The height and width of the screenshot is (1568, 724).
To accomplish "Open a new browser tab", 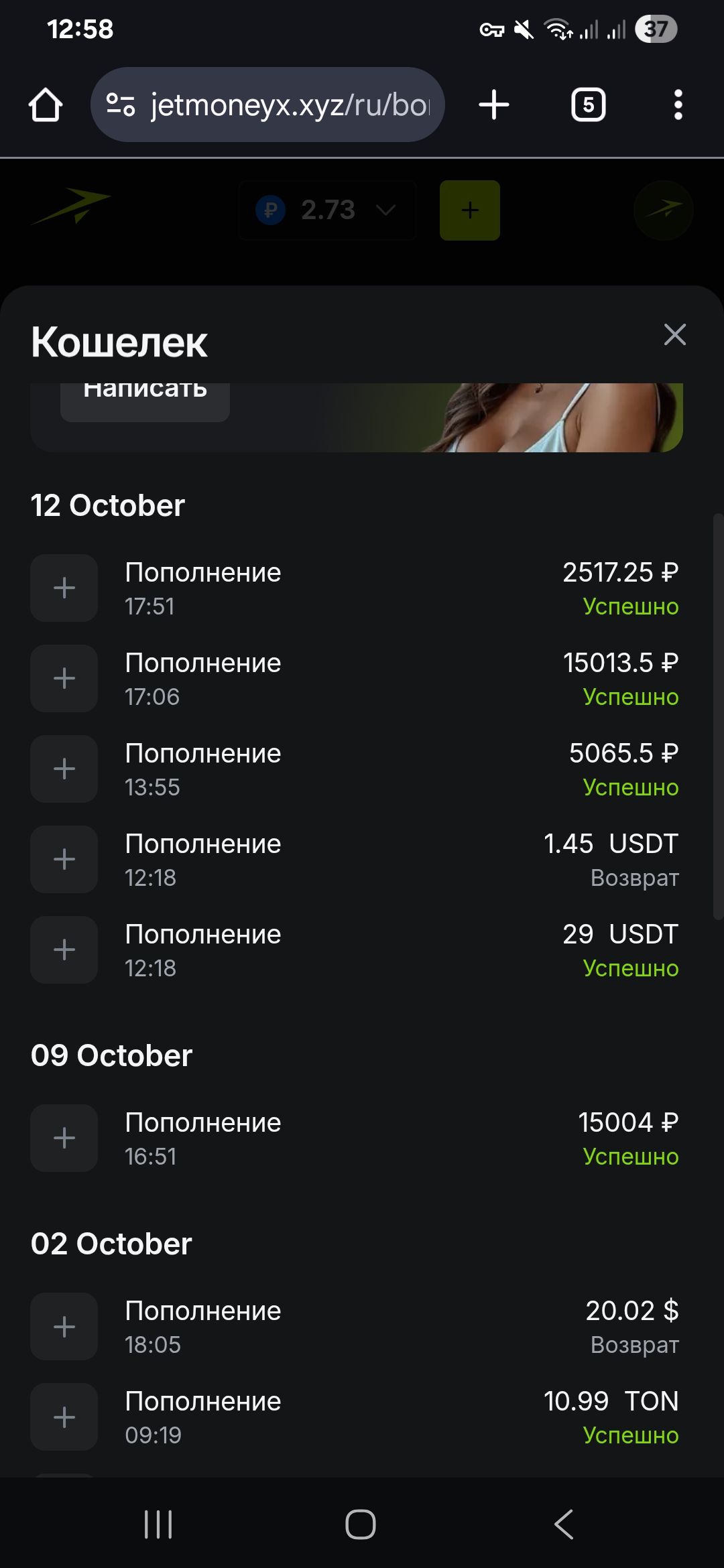I will [x=494, y=105].
